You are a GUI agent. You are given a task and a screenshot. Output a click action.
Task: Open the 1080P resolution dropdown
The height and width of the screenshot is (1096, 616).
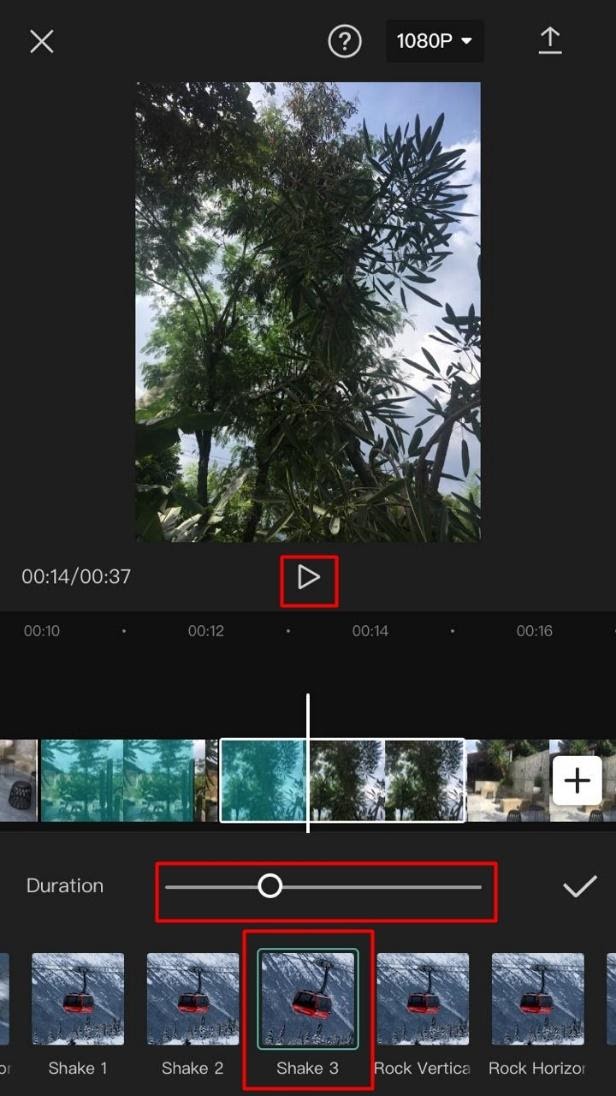click(435, 41)
